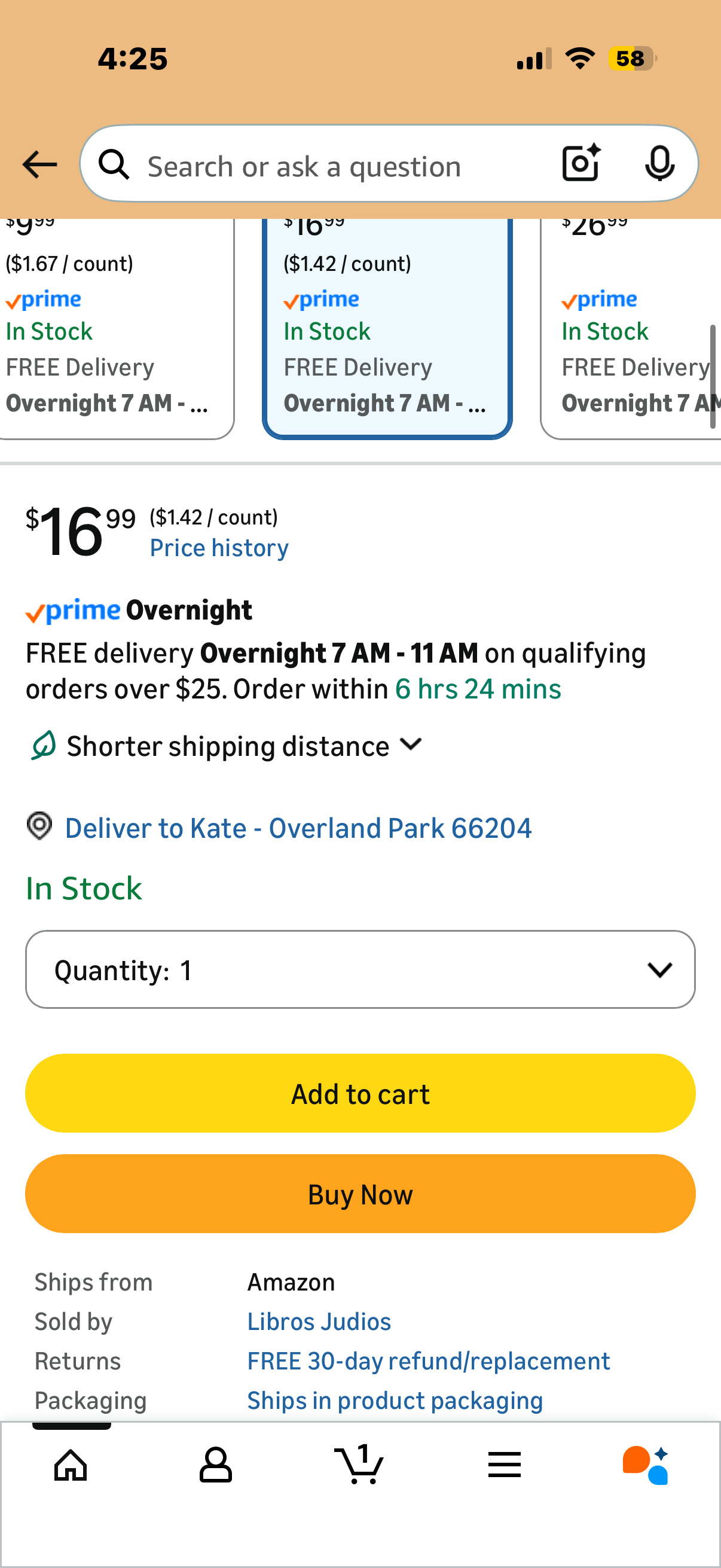Add this item to cart
The height and width of the screenshot is (1568, 721).
[360, 1094]
